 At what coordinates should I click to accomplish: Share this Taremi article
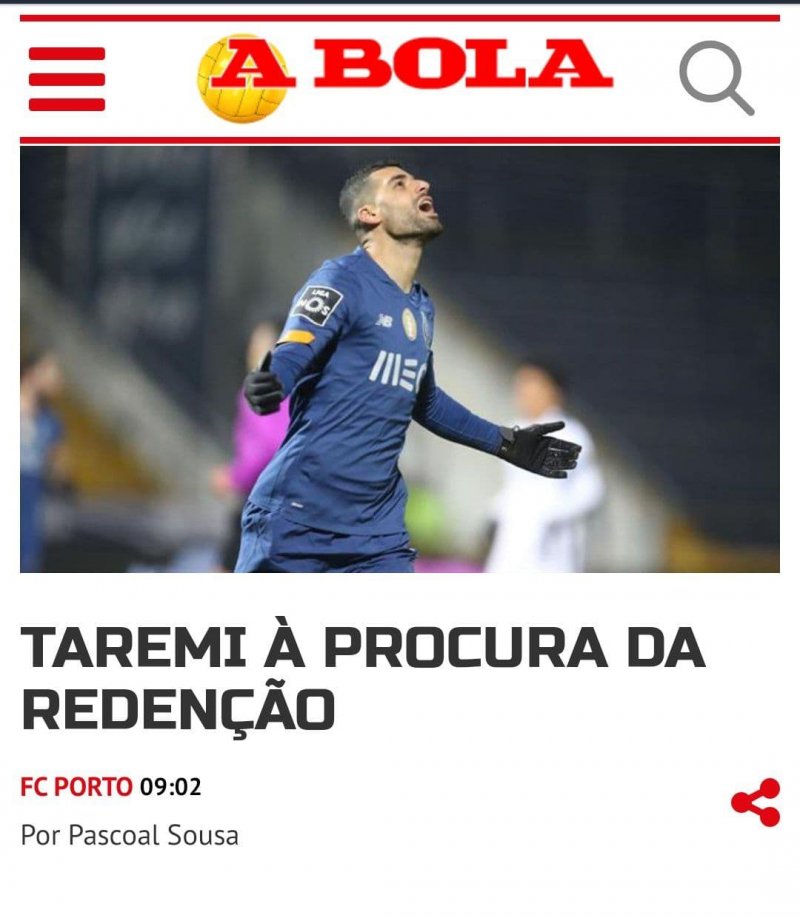coord(755,802)
